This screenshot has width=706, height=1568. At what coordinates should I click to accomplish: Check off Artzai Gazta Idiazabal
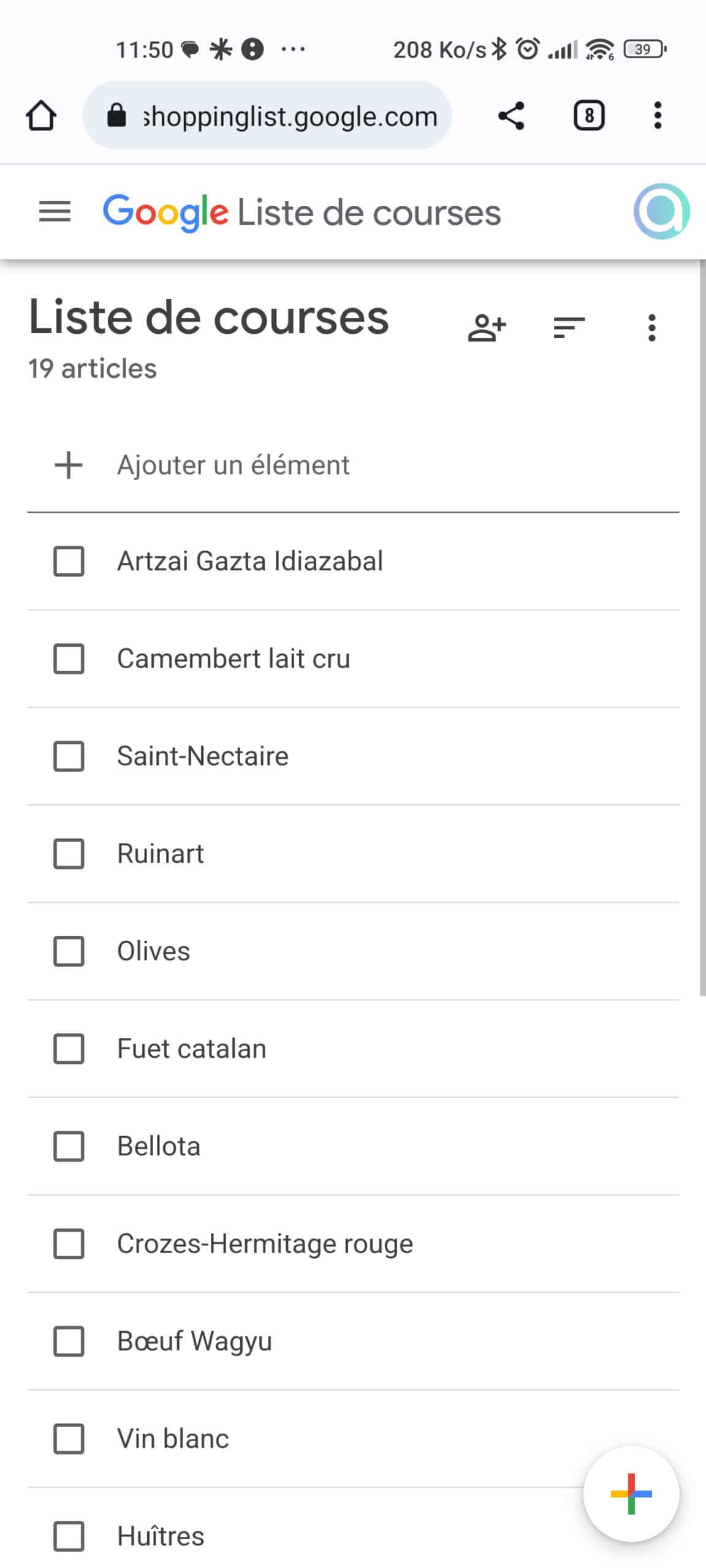point(69,561)
